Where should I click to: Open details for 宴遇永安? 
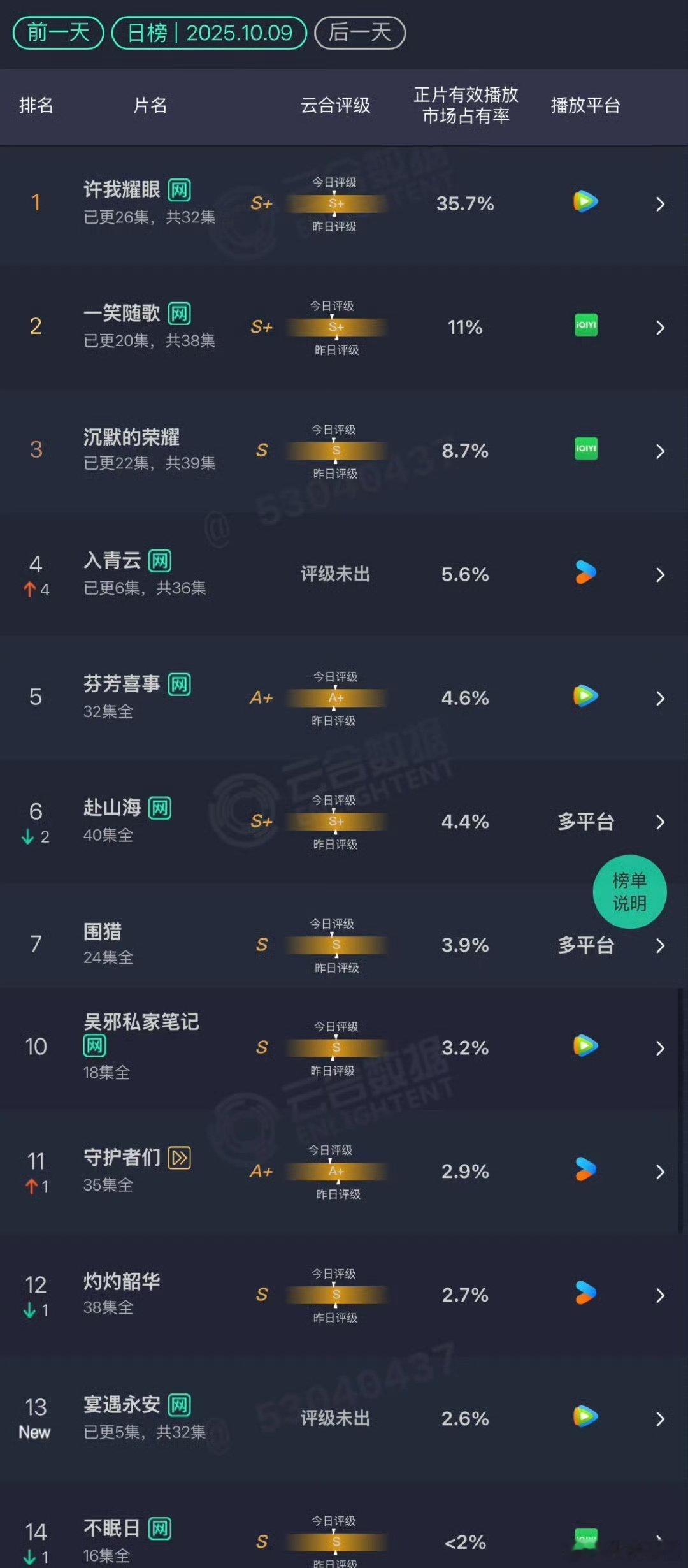point(344,1418)
